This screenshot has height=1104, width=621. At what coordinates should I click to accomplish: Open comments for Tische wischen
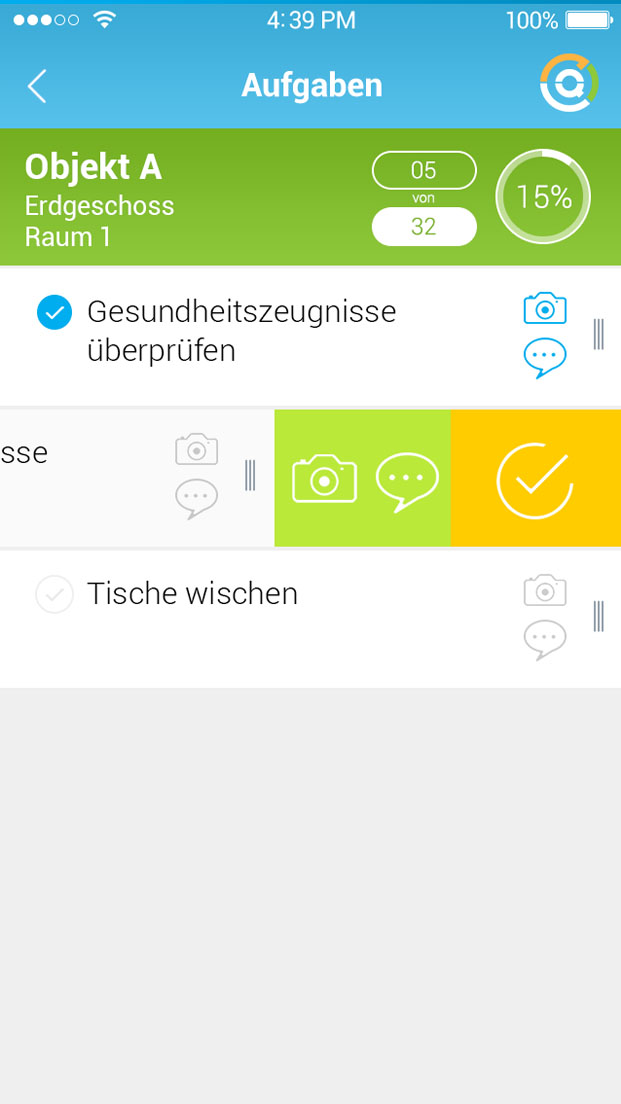[545, 639]
